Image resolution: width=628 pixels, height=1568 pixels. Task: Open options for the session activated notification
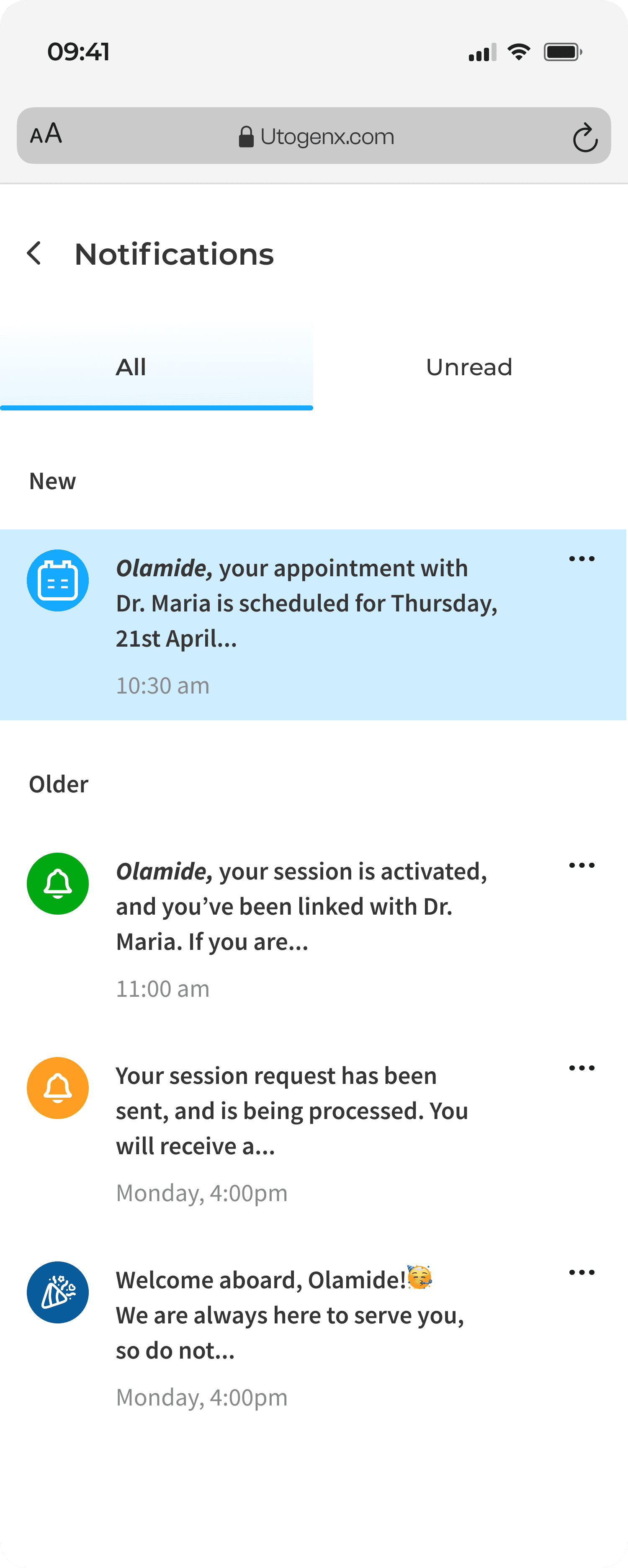point(581,865)
